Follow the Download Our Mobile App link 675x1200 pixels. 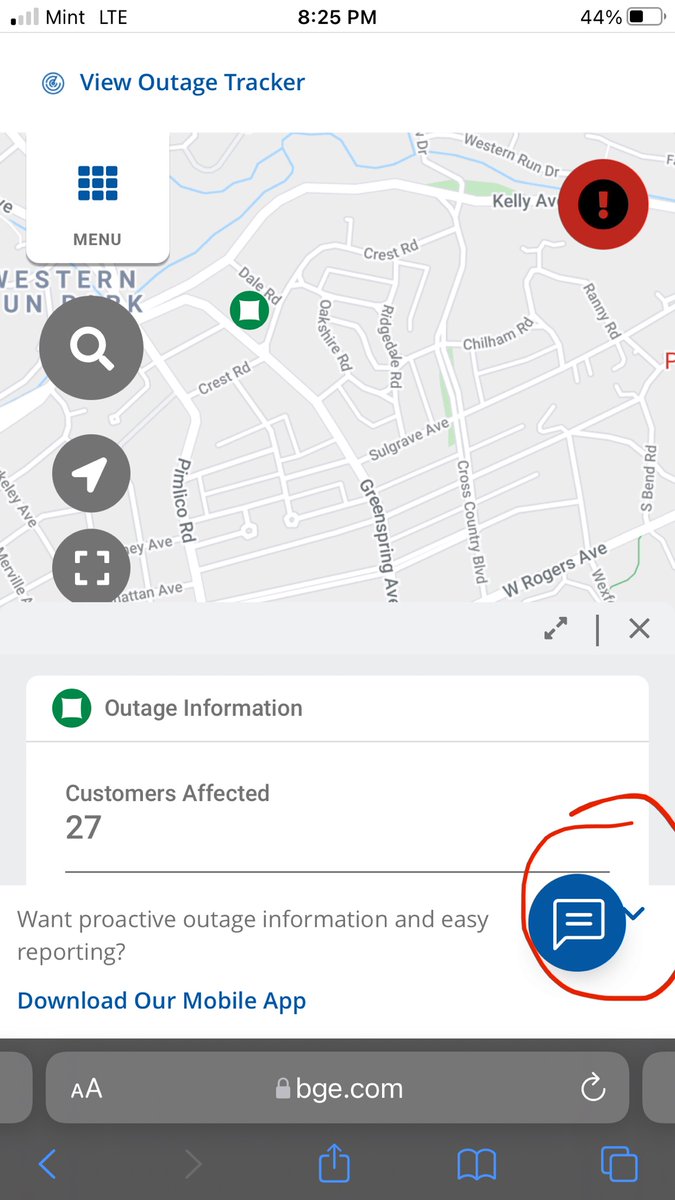162,1001
